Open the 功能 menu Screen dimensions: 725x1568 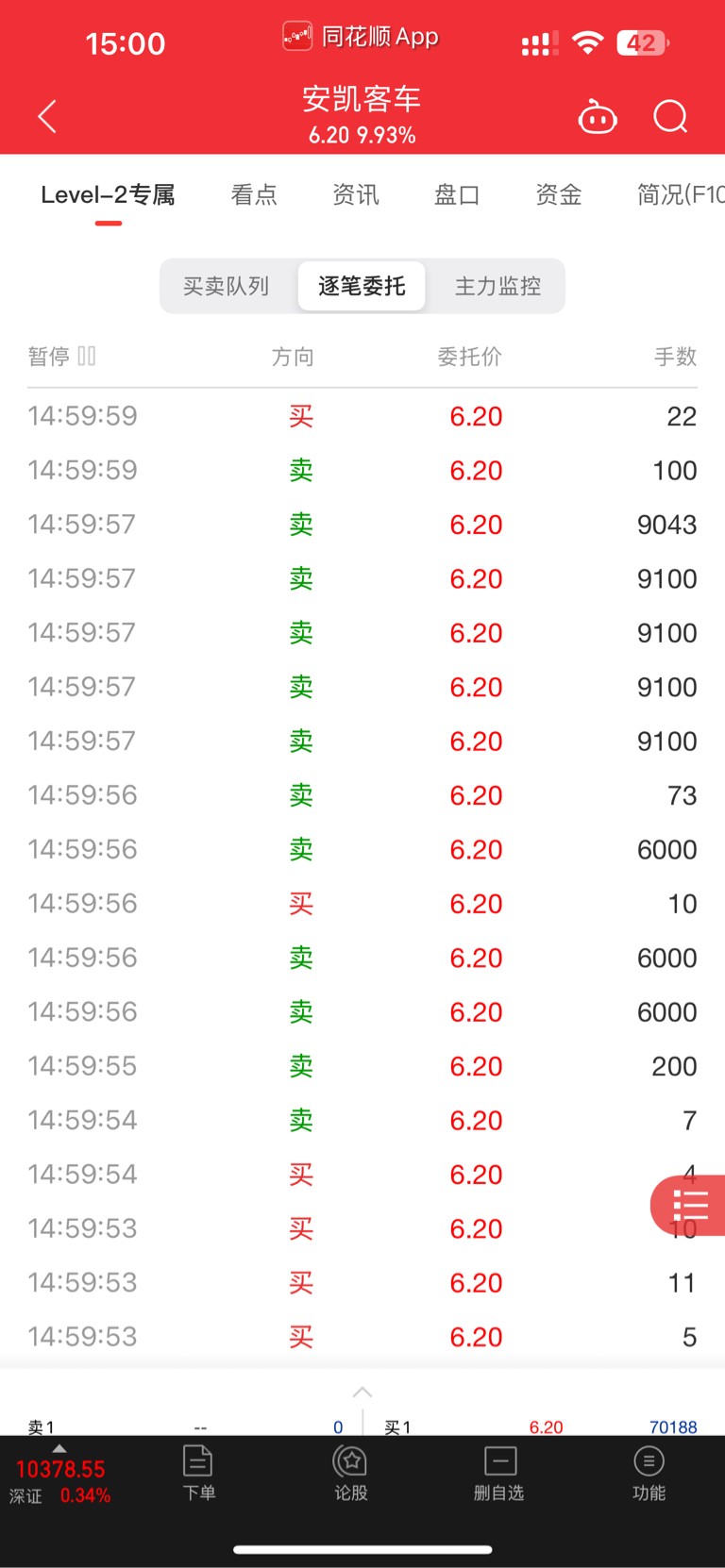click(x=649, y=1473)
